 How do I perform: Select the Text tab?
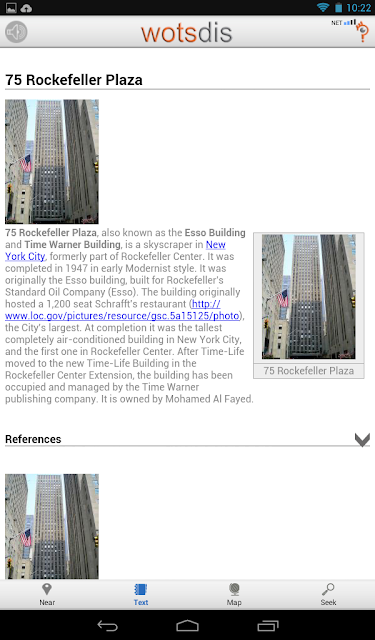pyautogui.click(x=141, y=594)
